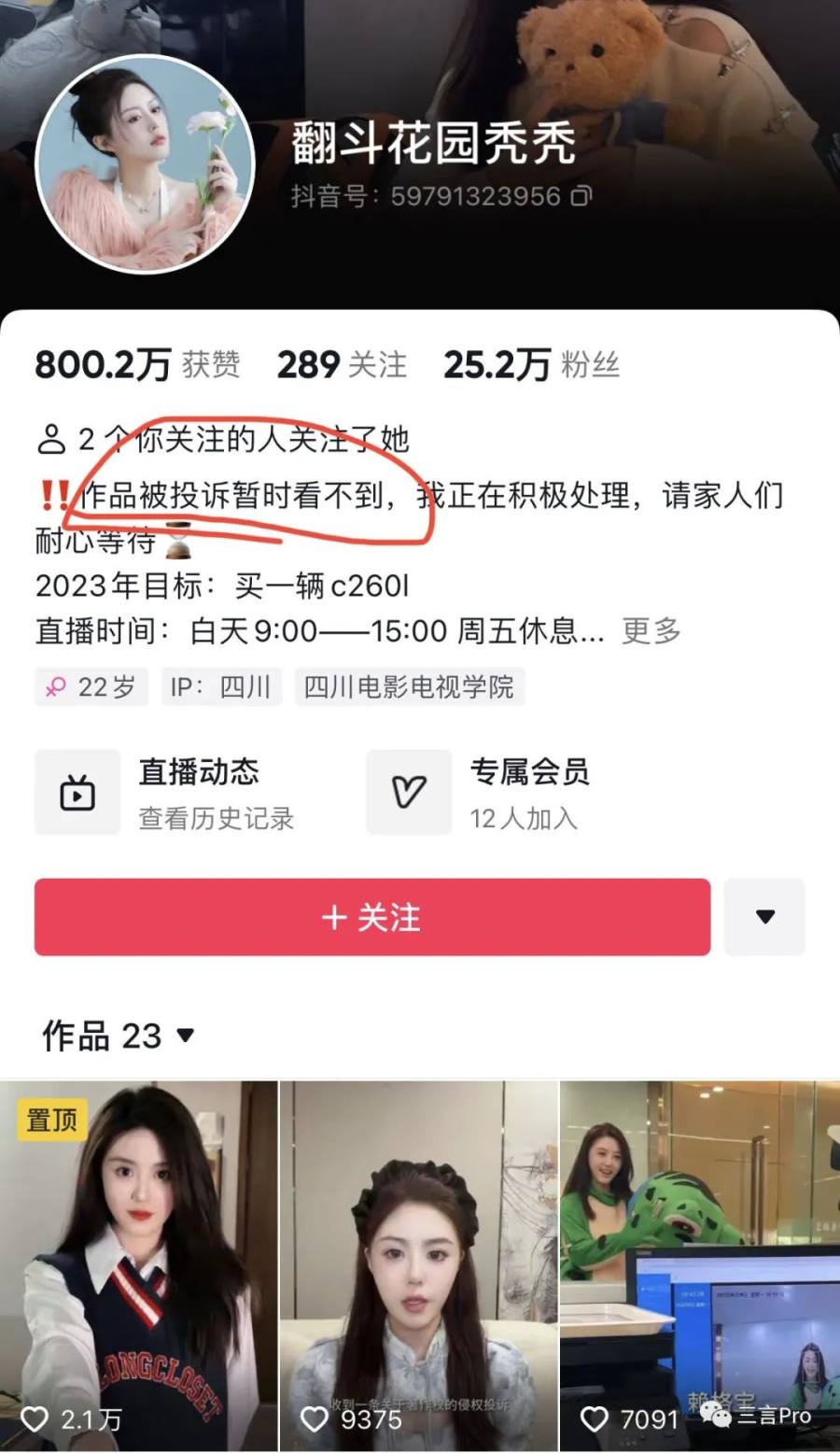Tap the red 关注 follow button
Screen dimensions: 840x1453
click(x=371, y=917)
